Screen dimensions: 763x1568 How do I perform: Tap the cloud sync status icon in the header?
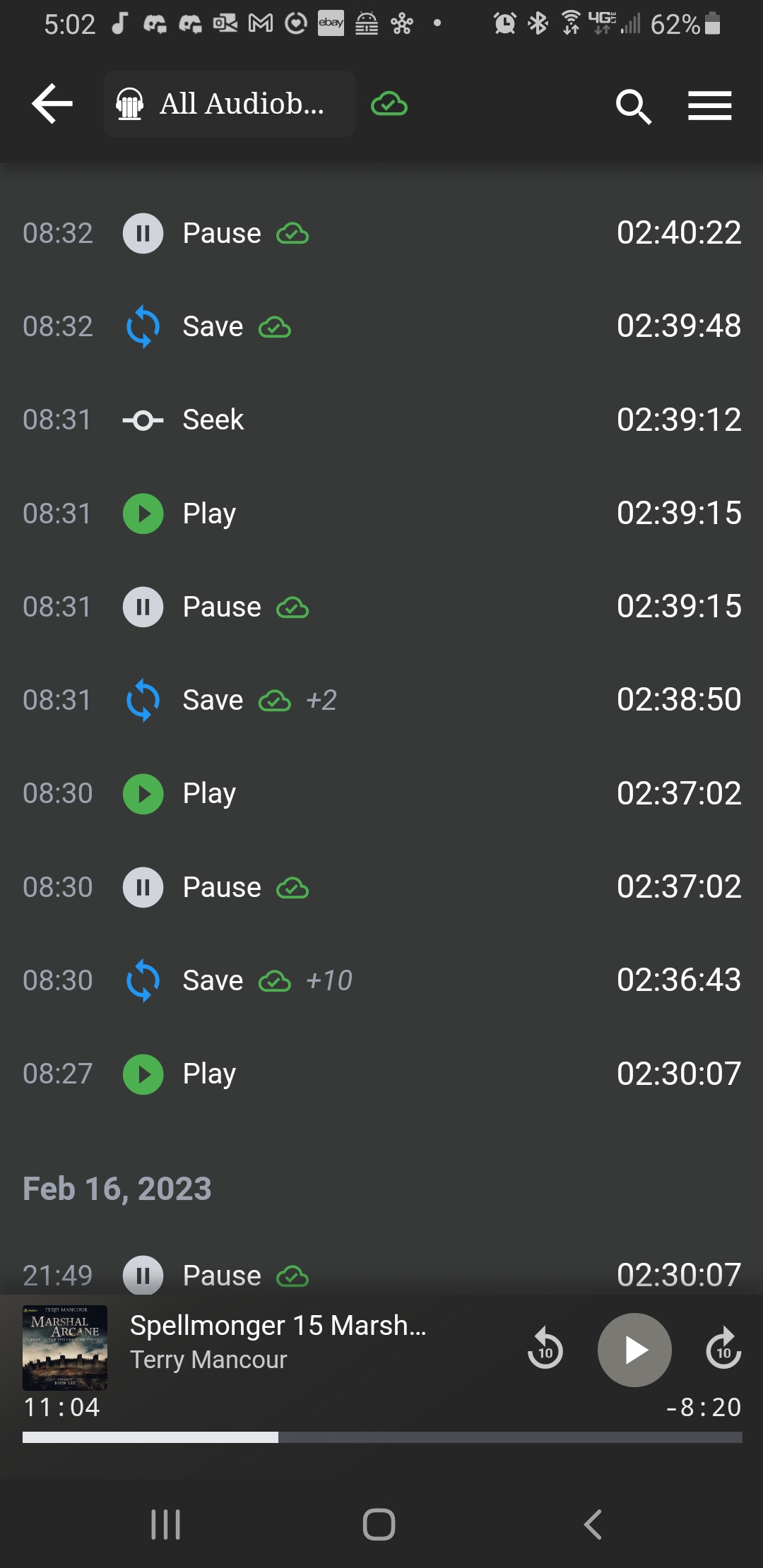[389, 105]
